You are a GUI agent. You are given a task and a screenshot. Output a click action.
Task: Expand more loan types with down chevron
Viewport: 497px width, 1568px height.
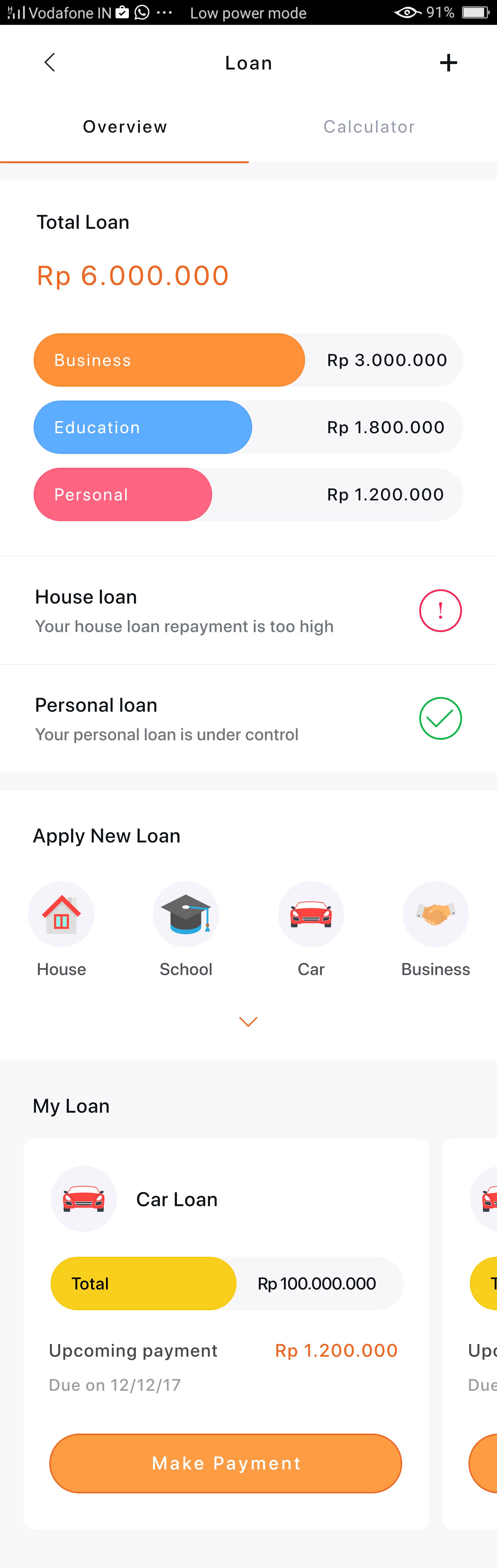(x=248, y=1021)
